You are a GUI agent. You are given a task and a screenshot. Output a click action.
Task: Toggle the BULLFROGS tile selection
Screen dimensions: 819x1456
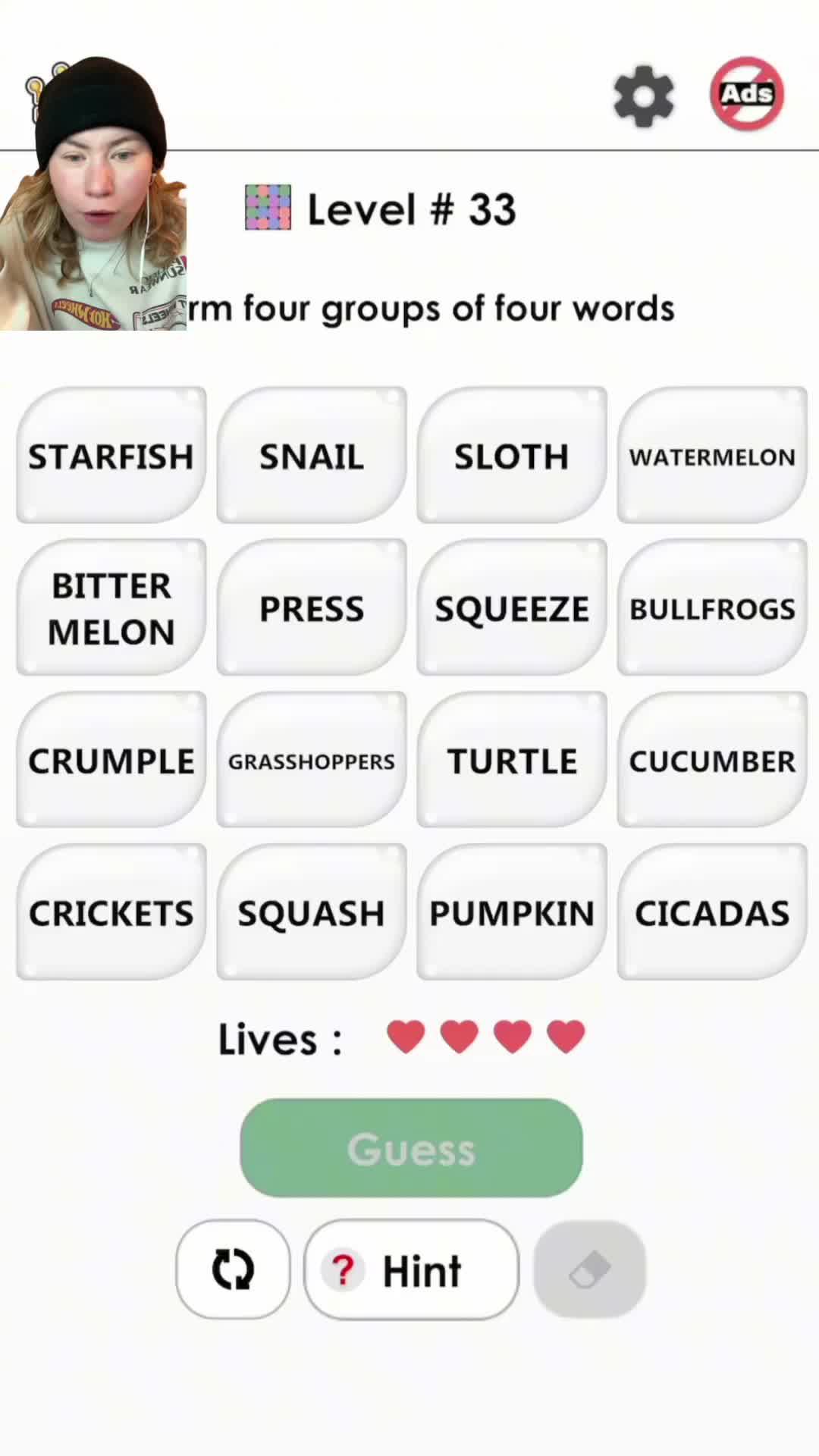pyautogui.click(x=712, y=607)
